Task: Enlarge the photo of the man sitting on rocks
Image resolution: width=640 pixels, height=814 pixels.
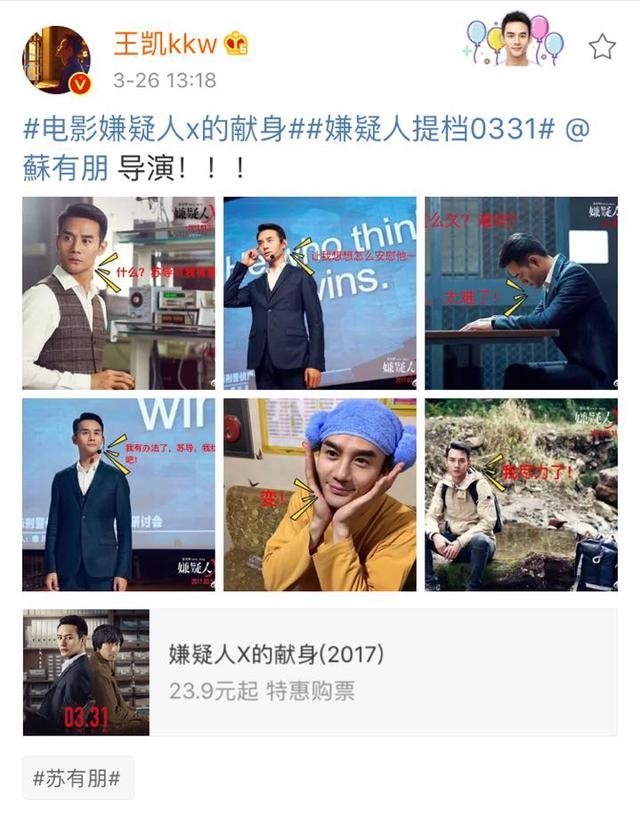Action: [x=521, y=494]
